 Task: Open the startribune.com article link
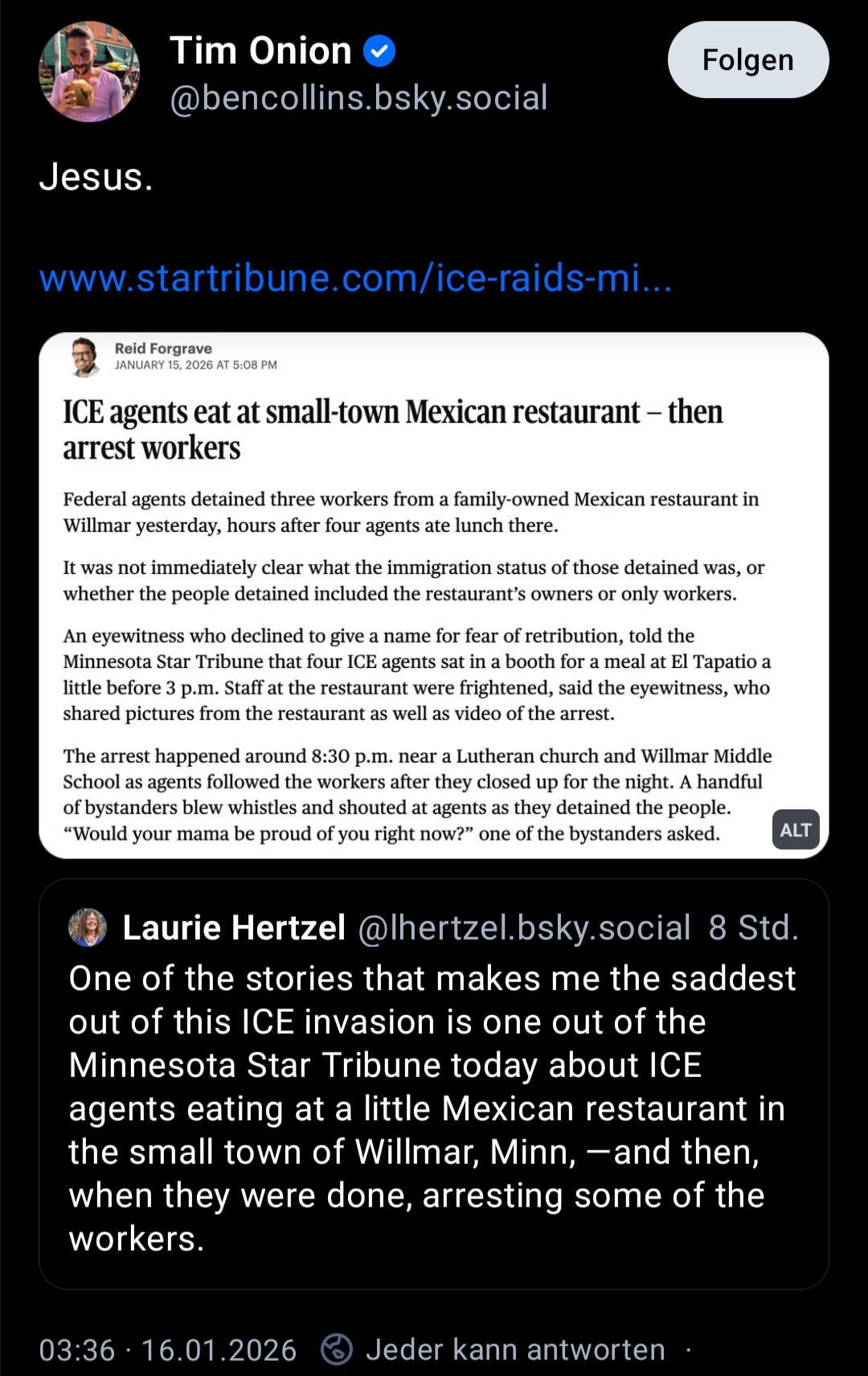coord(354,278)
